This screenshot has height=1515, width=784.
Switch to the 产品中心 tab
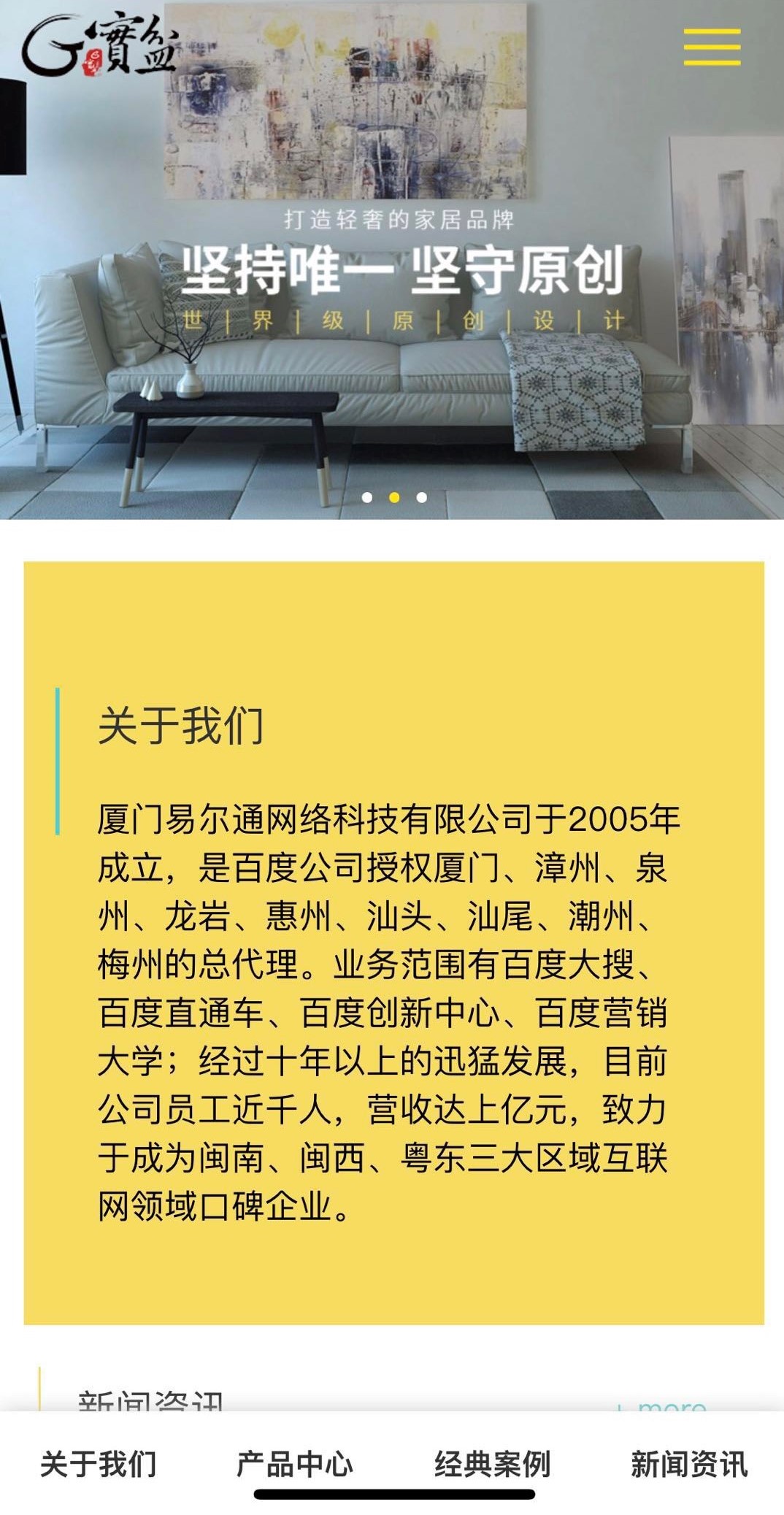point(295,1464)
